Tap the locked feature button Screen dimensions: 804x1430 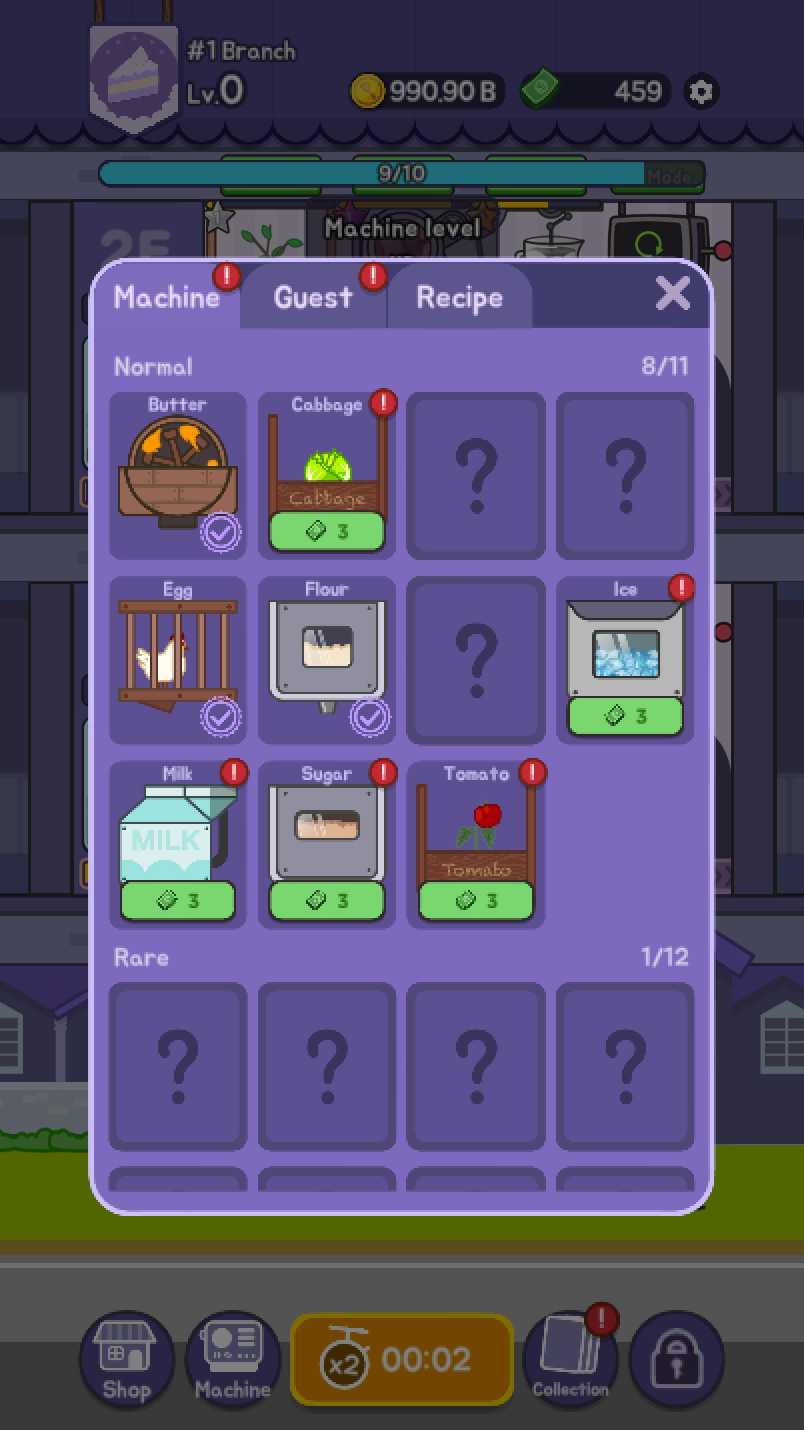click(x=677, y=1359)
